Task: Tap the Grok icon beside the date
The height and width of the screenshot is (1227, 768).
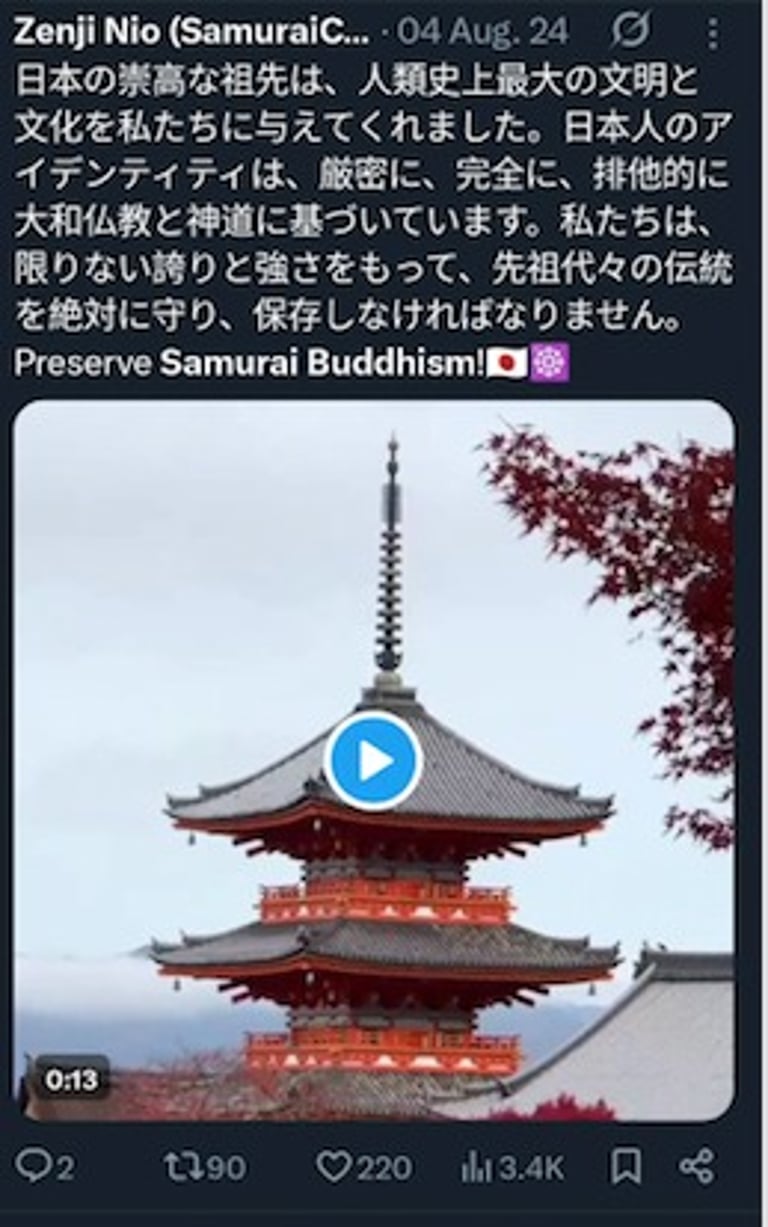Action: (630, 32)
